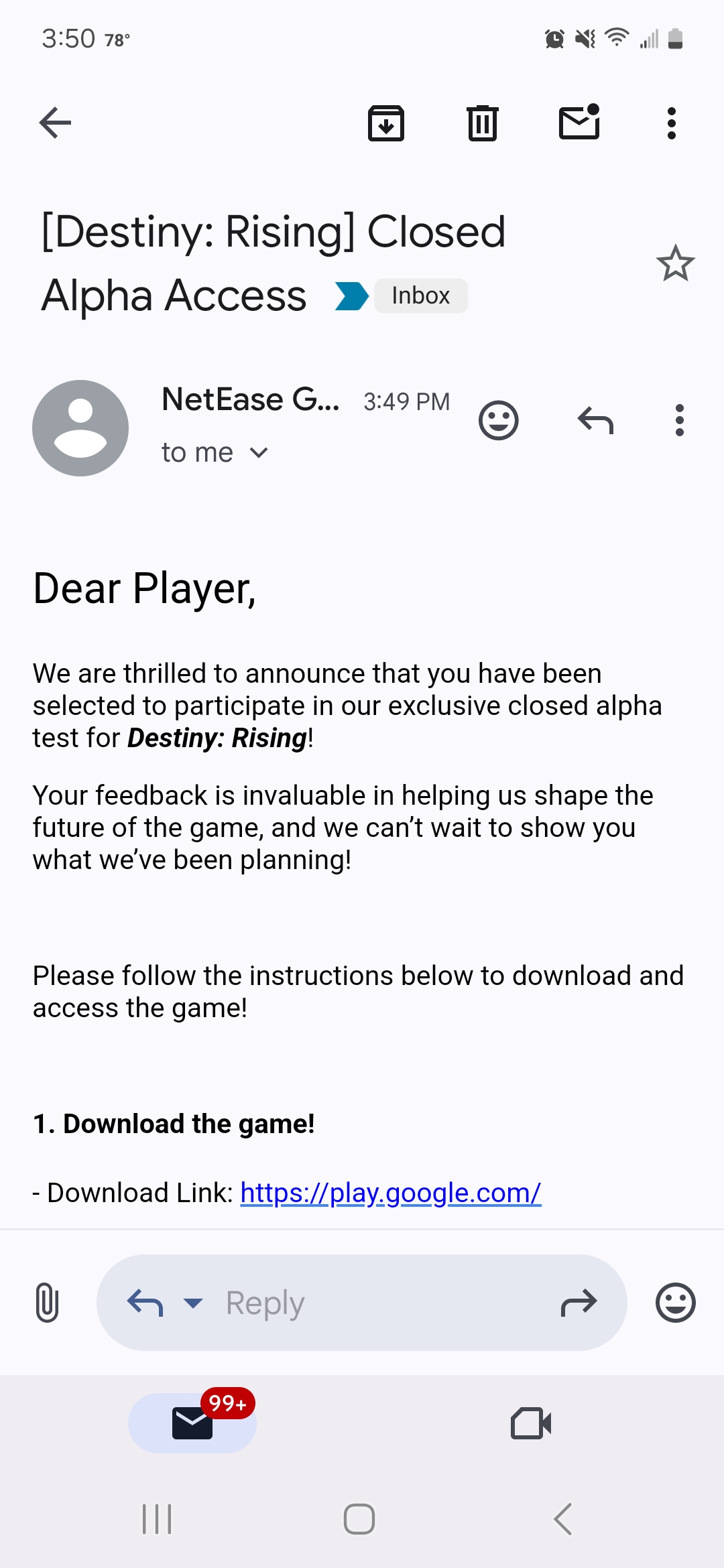This screenshot has height=1568, width=724.
Task: Mark this email as unread
Action: point(579,123)
